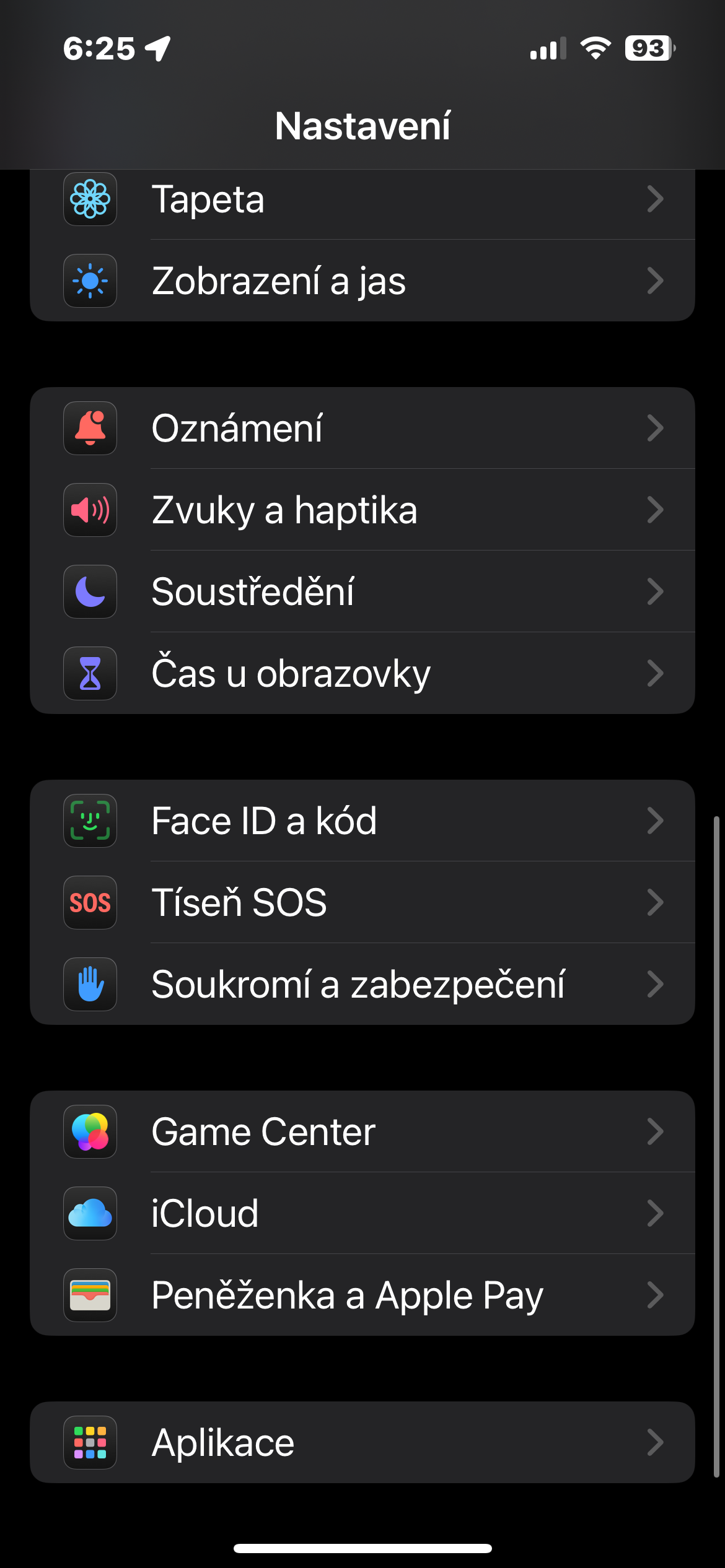Open the Aplikace list

click(x=362, y=1442)
